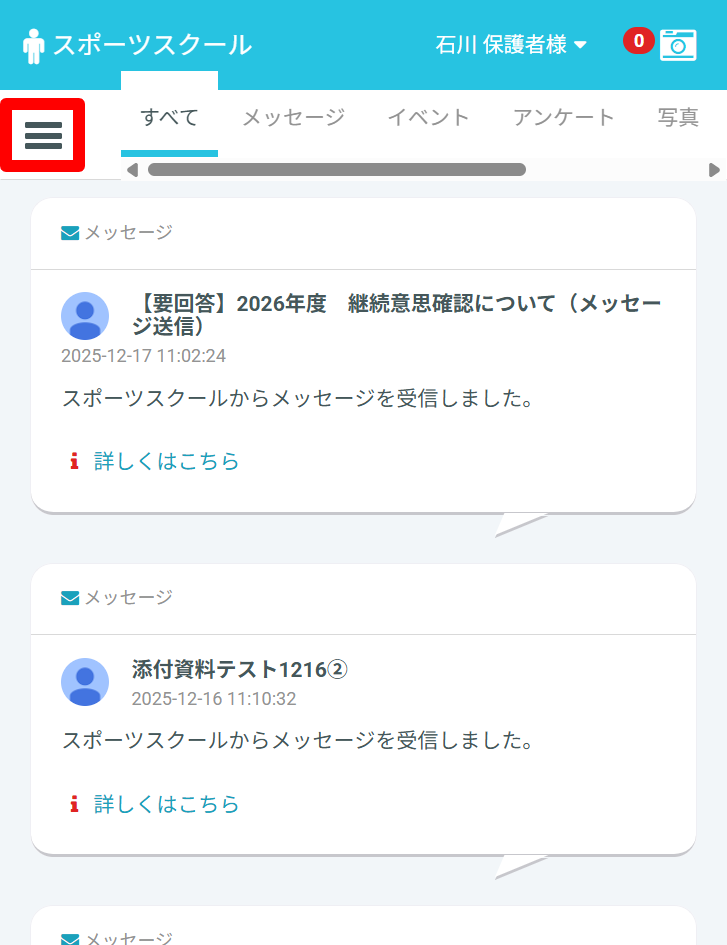The height and width of the screenshot is (945, 727).
Task: Open 詳しくはこちら for 添付資料テスト1216② message
Action: (166, 804)
